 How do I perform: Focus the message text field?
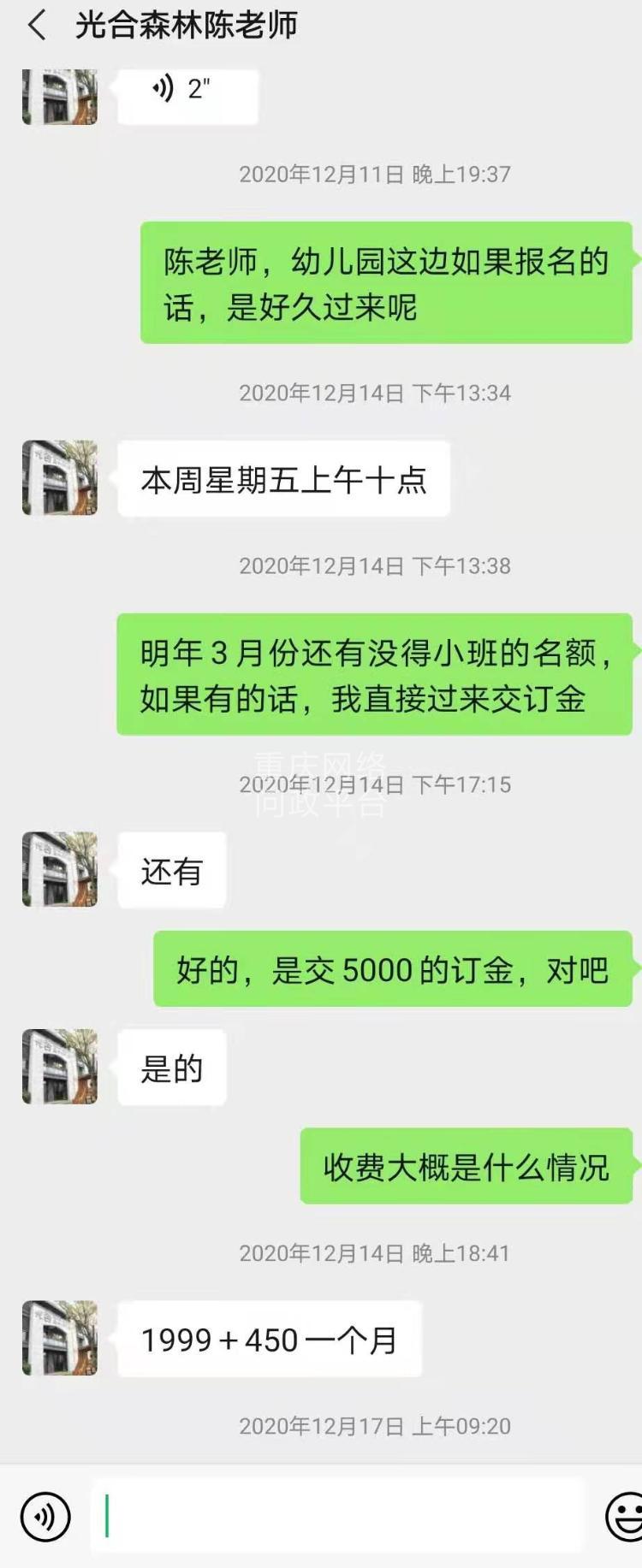point(338,1517)
